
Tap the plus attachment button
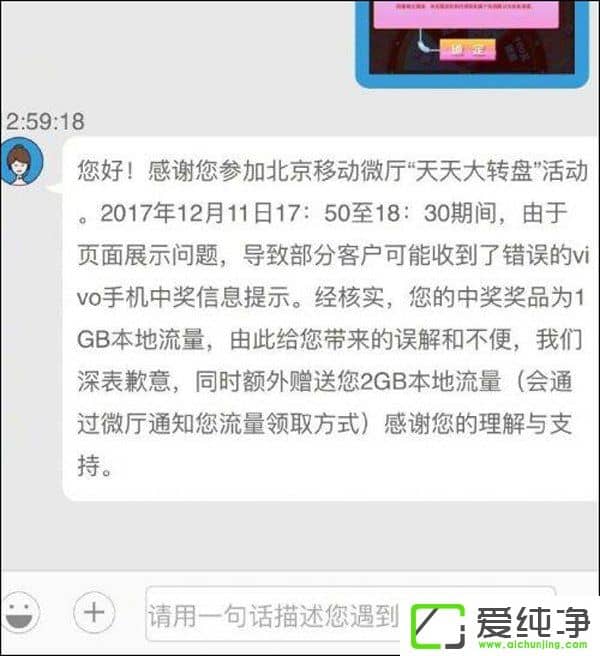pos(94,611)
